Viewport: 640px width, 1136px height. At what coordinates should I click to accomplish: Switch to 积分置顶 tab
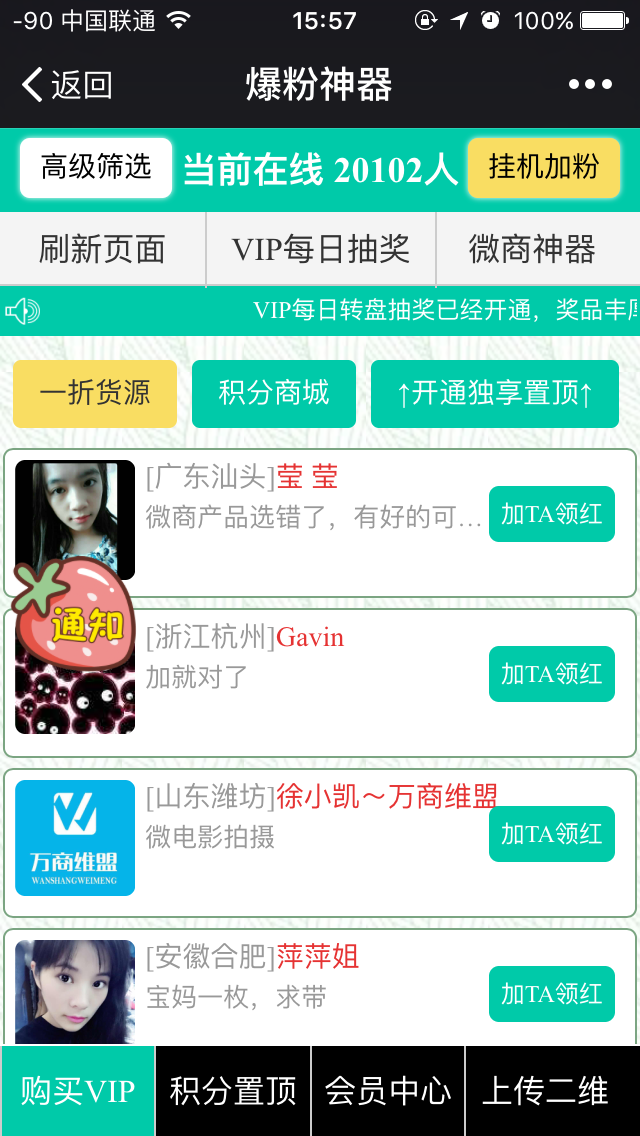pyautogui.click(x=233, y=1091)
